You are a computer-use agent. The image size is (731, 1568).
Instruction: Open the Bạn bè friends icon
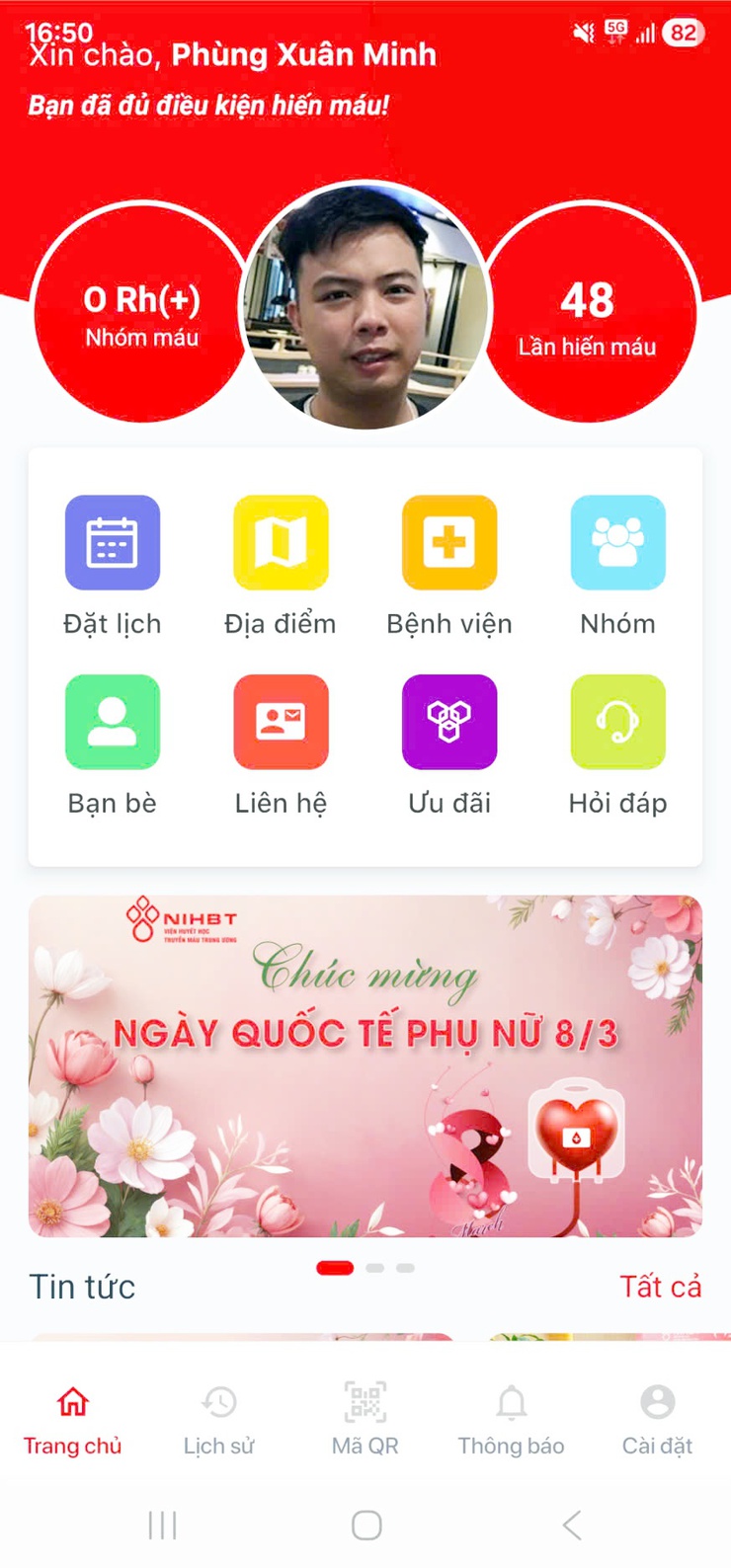(x=112, y=721)
